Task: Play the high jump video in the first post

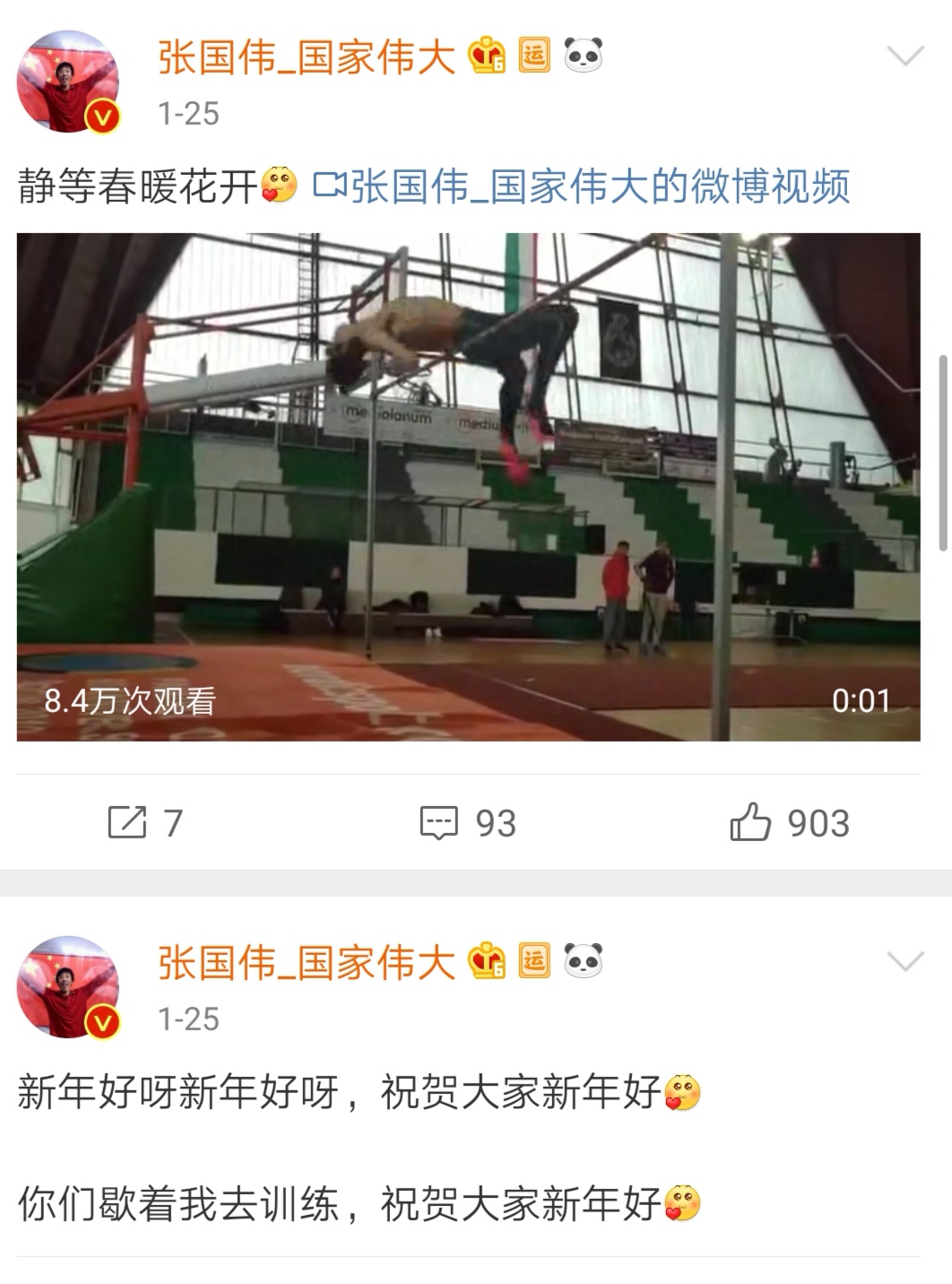Action: tap(468, 486)
